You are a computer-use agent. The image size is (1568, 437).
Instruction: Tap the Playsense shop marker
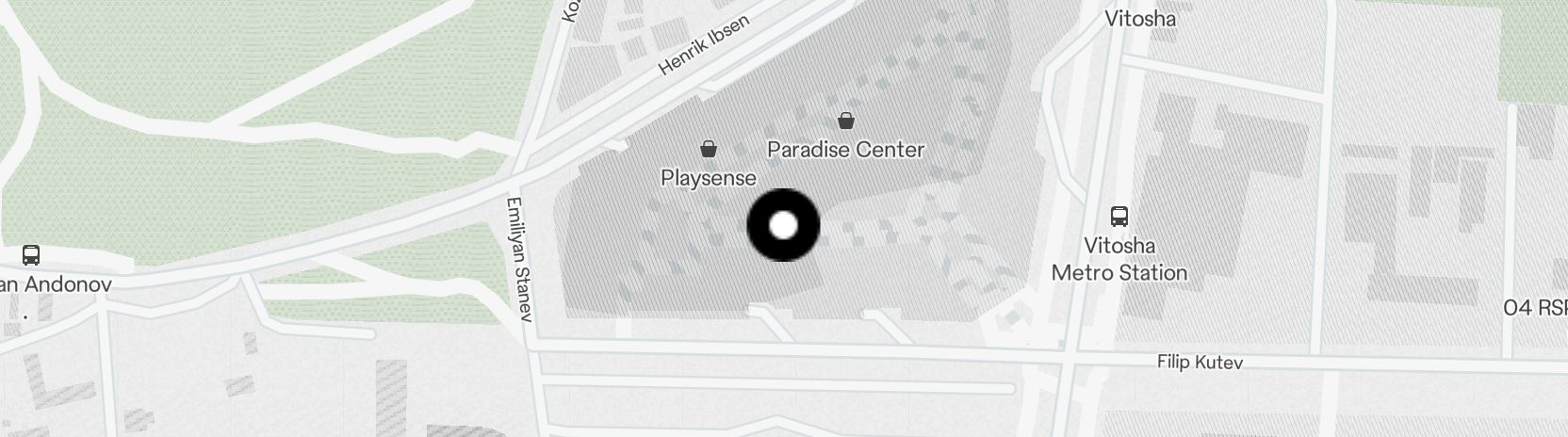tap(709, 149)
